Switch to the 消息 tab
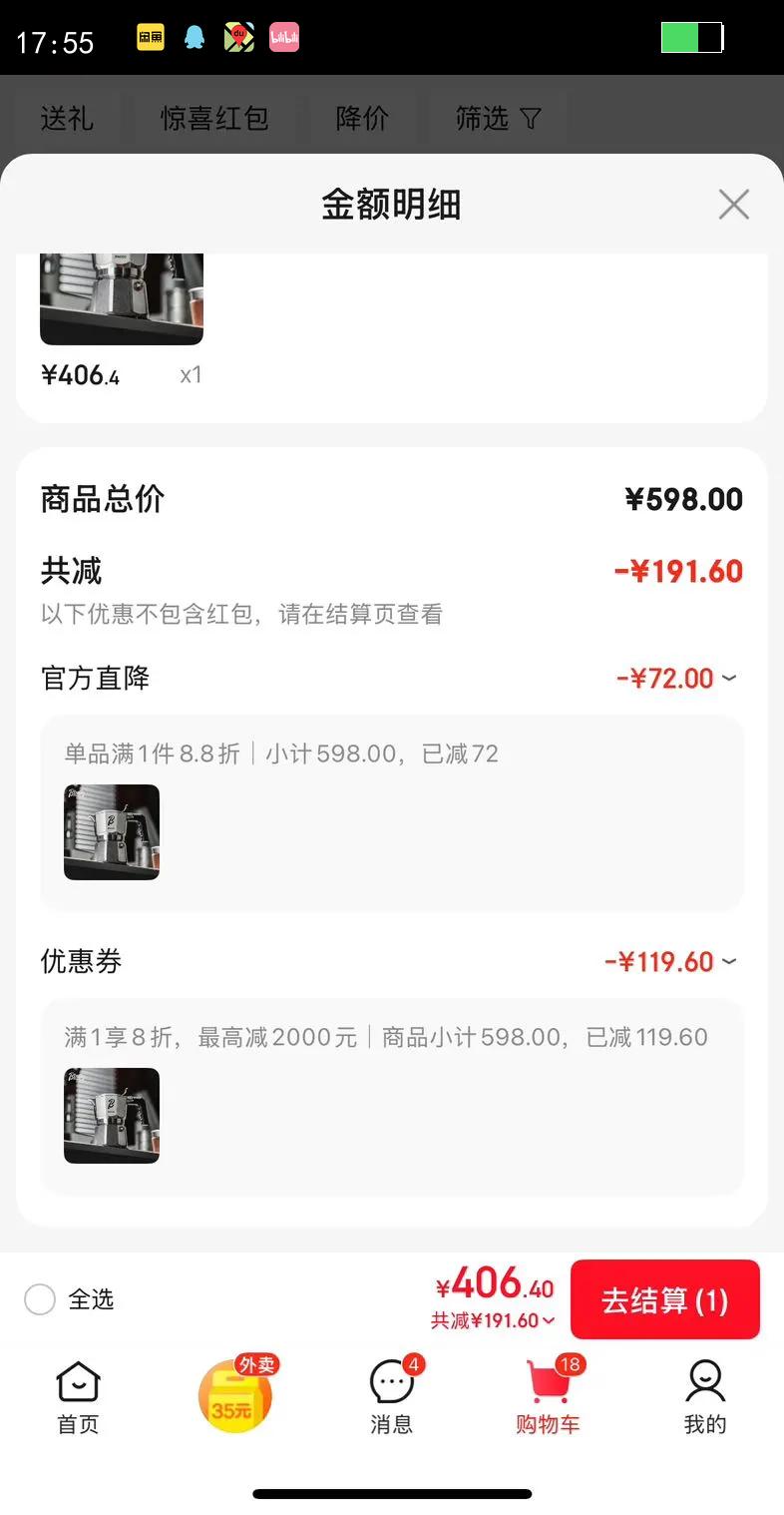784x1515 pixels. tap(391, 1397)
